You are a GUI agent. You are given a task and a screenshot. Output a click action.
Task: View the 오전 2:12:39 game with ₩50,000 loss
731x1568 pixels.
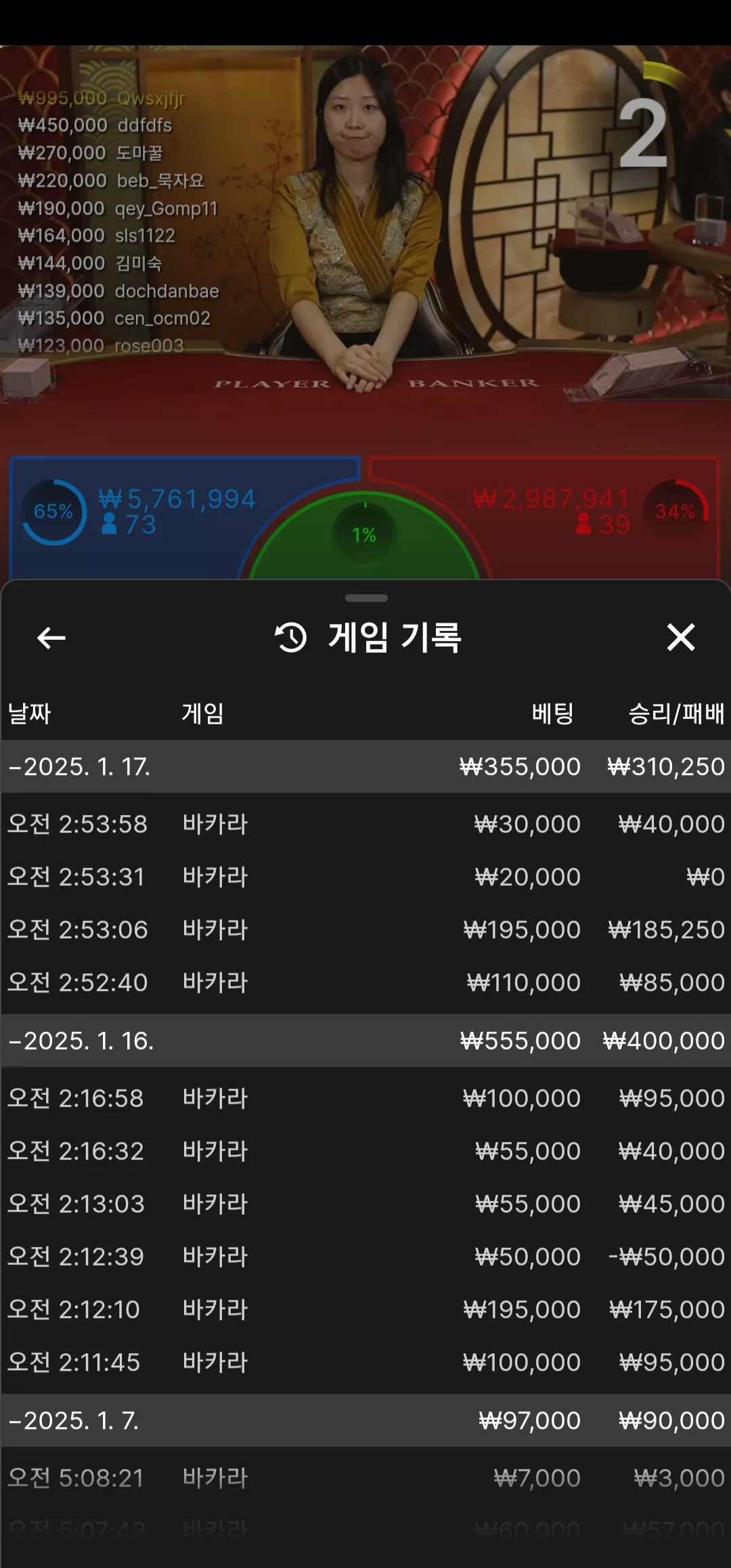point(365,1257)
